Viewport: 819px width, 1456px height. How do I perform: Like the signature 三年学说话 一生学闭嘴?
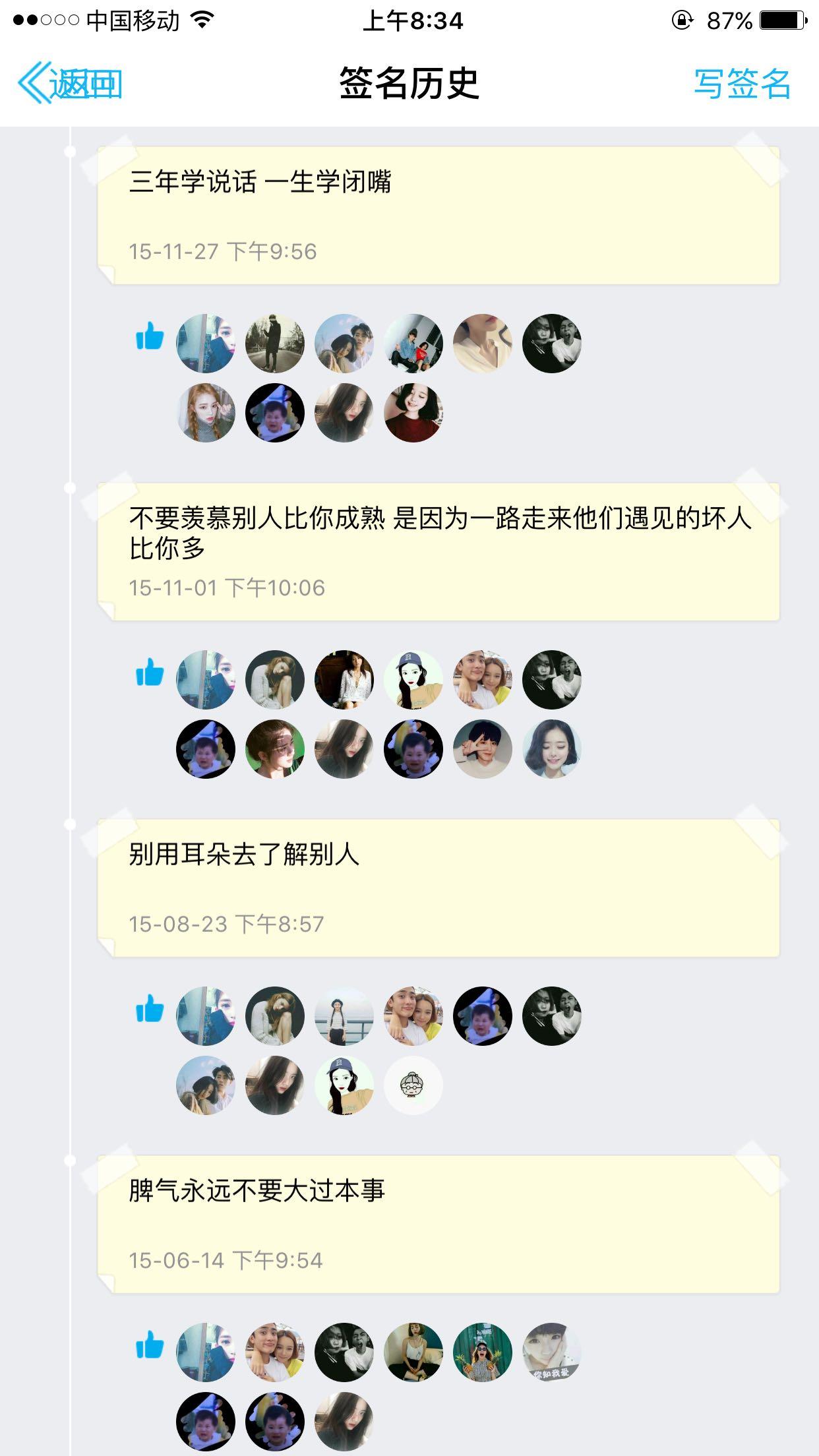click(x=150, y=337)
